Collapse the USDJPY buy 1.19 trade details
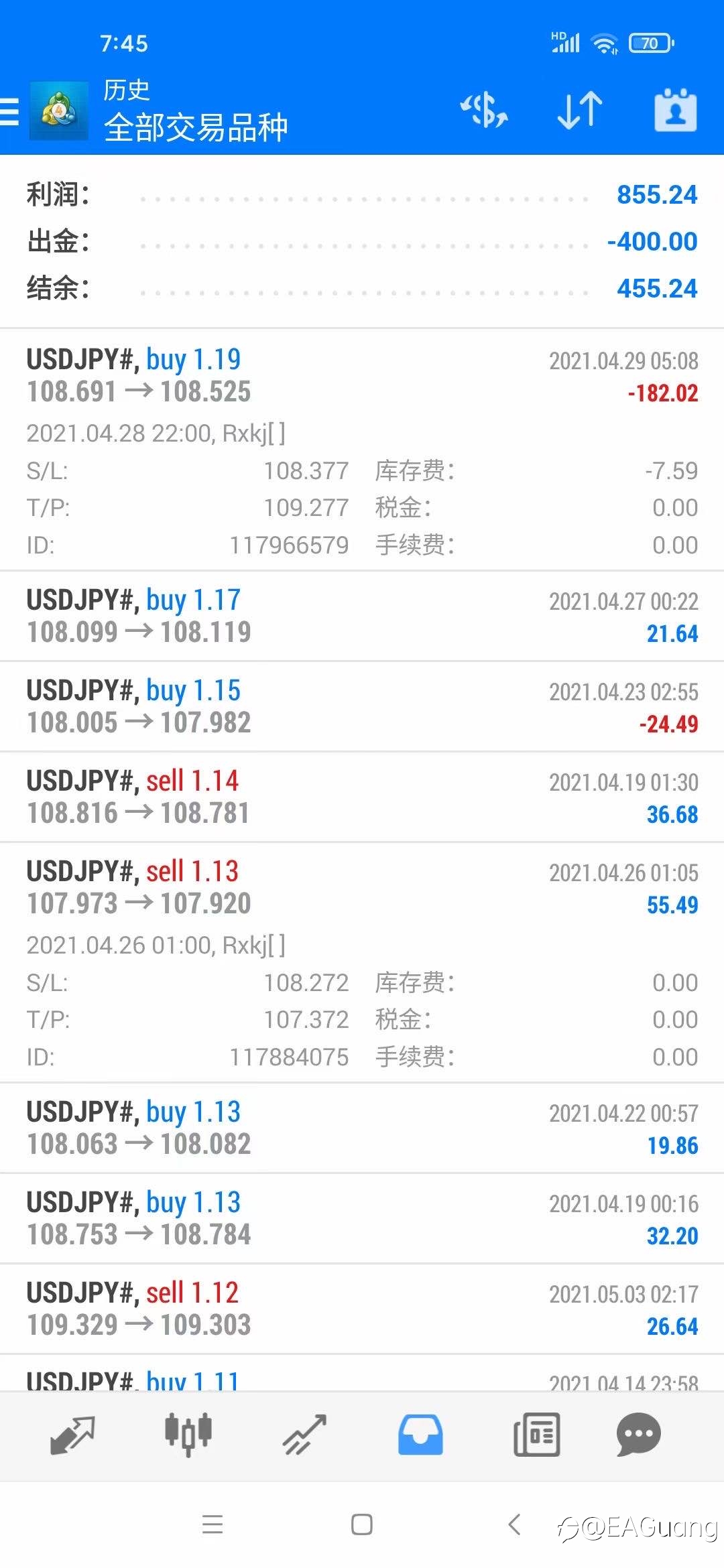724x1568 pixels. click(x=362, y=450)
